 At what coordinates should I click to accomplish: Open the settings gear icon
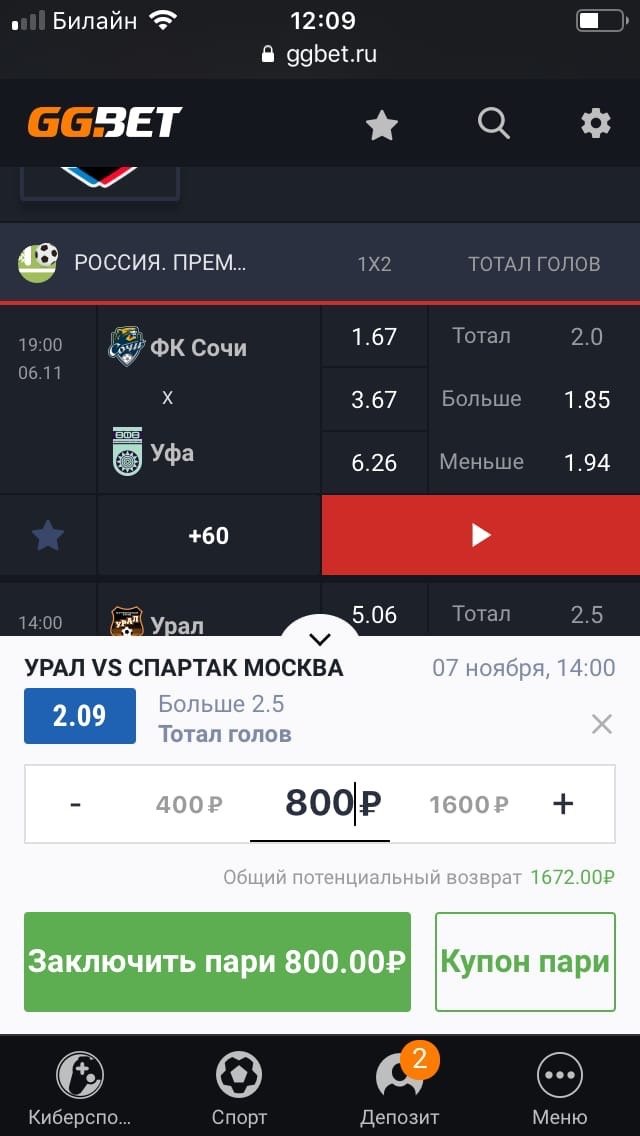tap(596, 124)
